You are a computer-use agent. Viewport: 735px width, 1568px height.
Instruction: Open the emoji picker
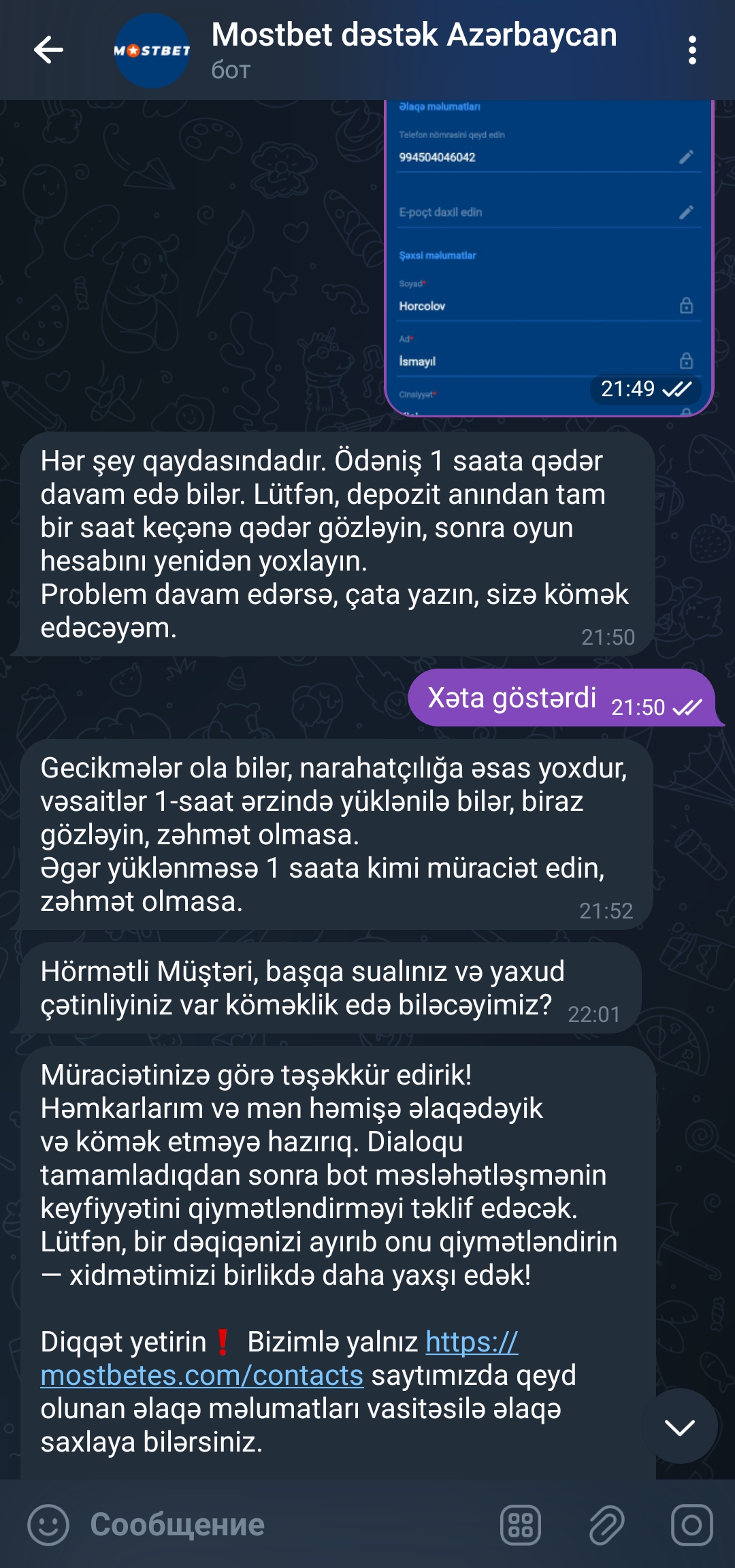pyautogui.click(x=48, y=1524)
